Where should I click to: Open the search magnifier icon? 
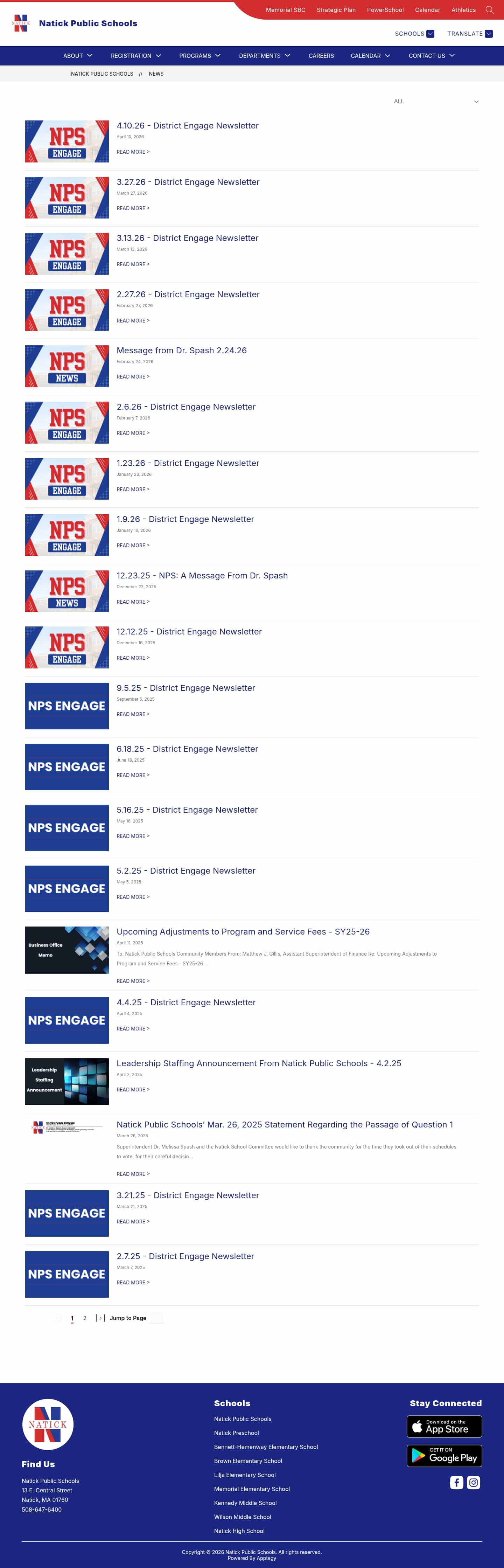pyautogui.click(x=489, y=10)
